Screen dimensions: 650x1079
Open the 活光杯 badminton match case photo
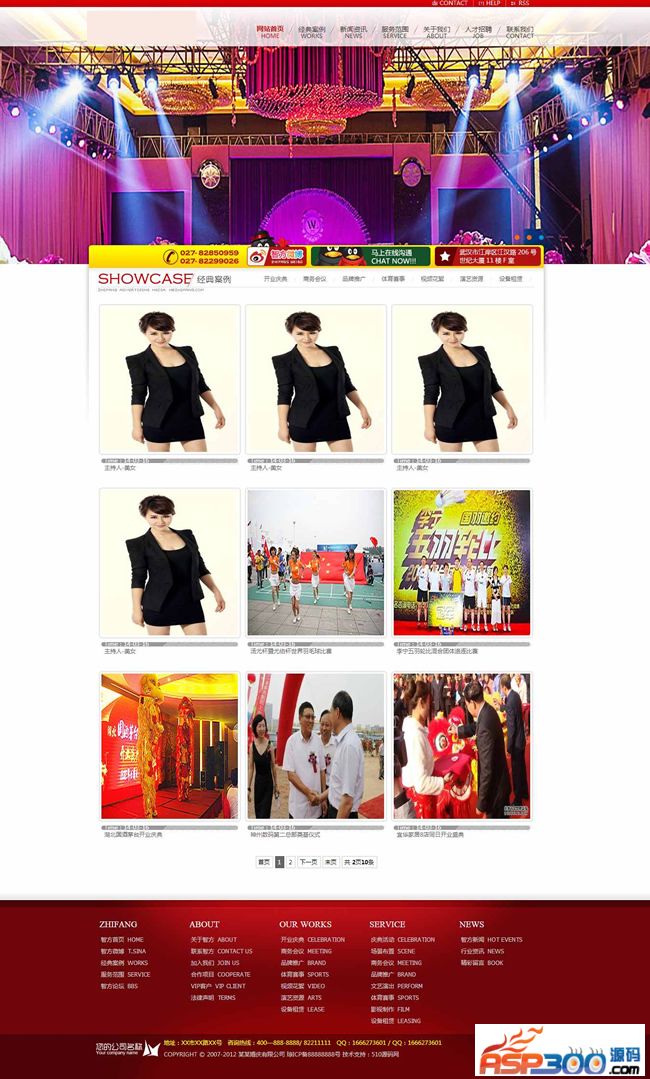click(x=316, y=563)
